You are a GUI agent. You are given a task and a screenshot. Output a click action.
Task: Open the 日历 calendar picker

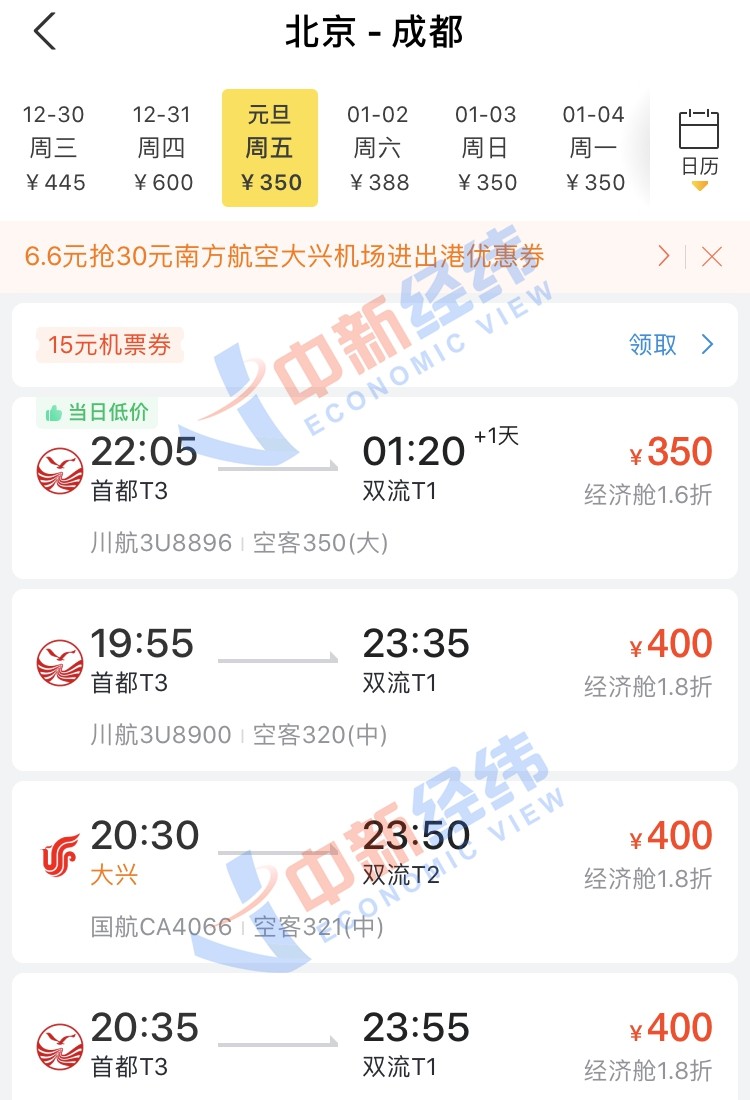coord(699,148)
